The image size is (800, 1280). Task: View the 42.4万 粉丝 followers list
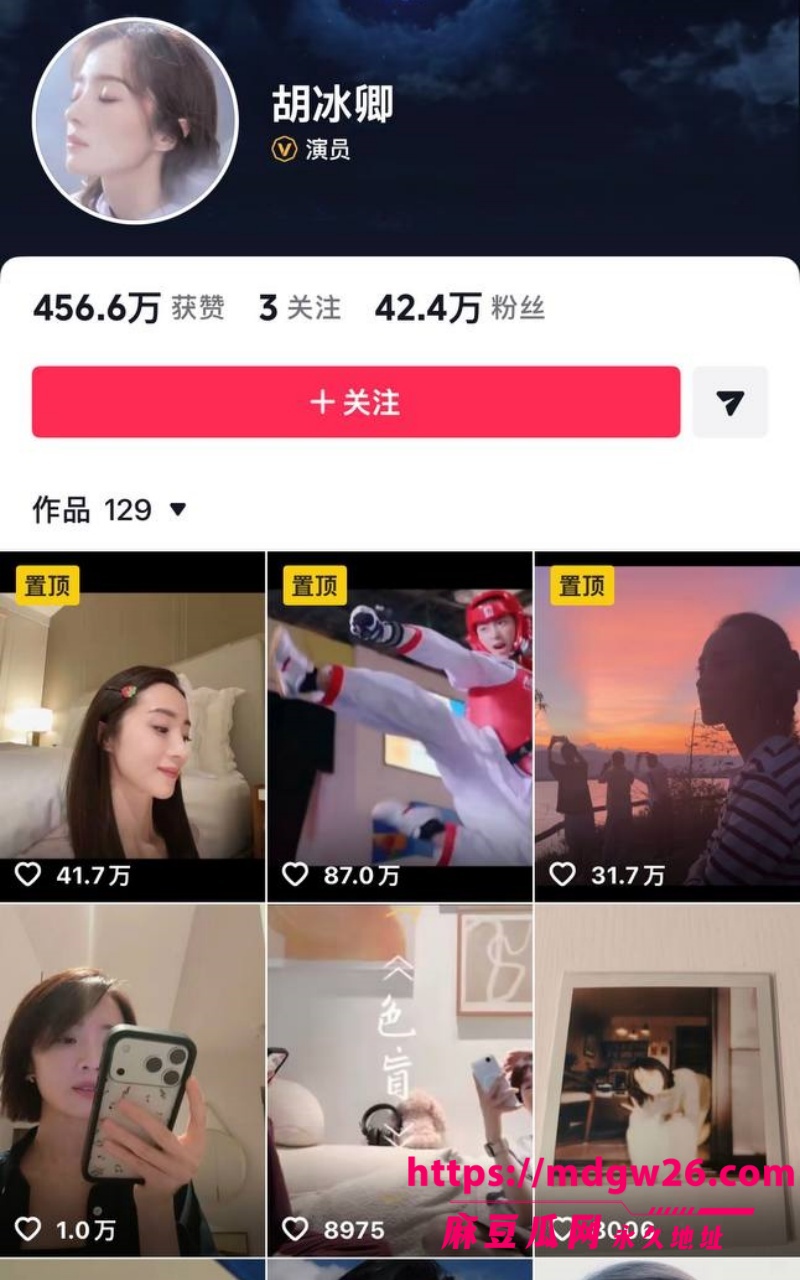click(x=460, y=308)
